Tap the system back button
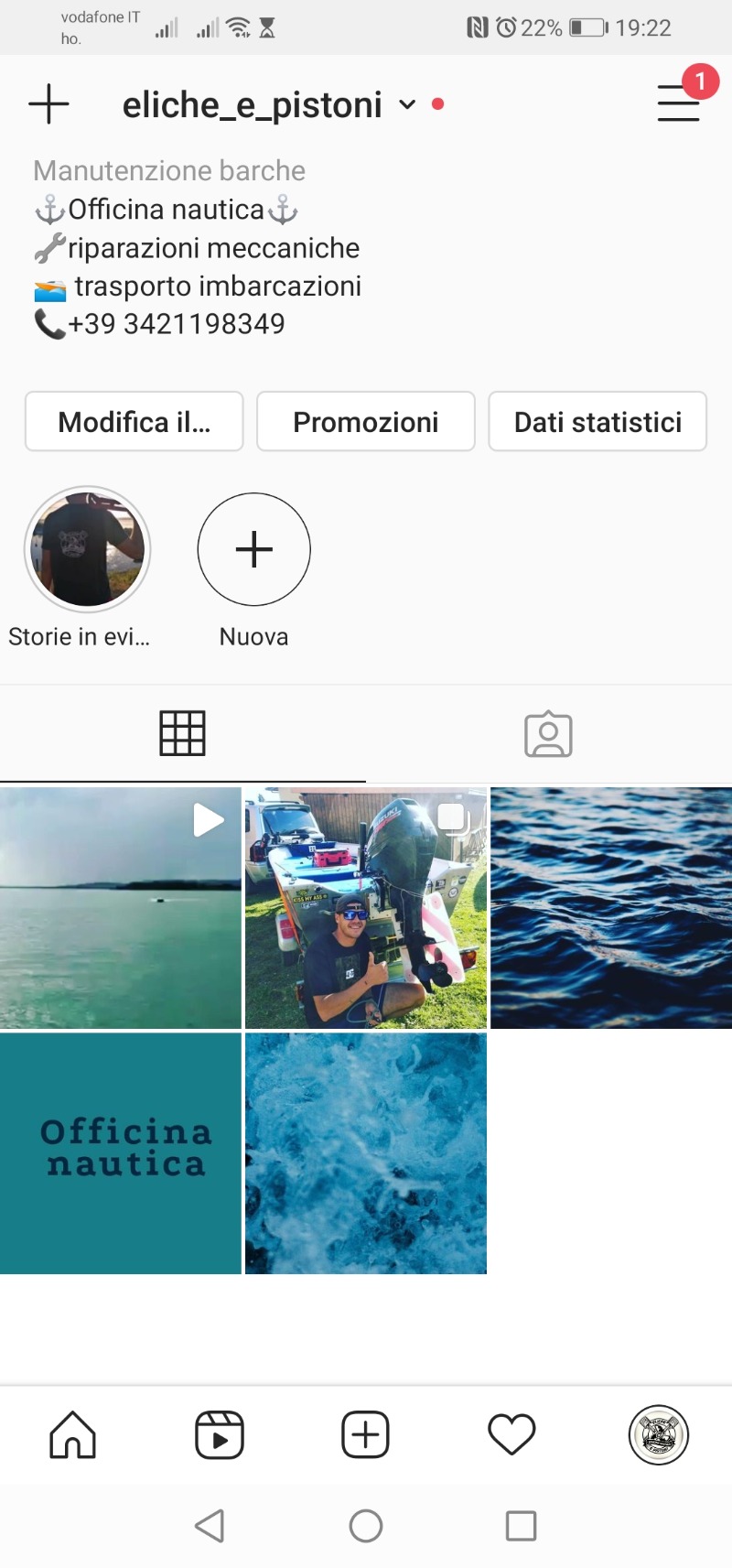732x1568 pixels. pyautogui.click(x=210, y=1526)
